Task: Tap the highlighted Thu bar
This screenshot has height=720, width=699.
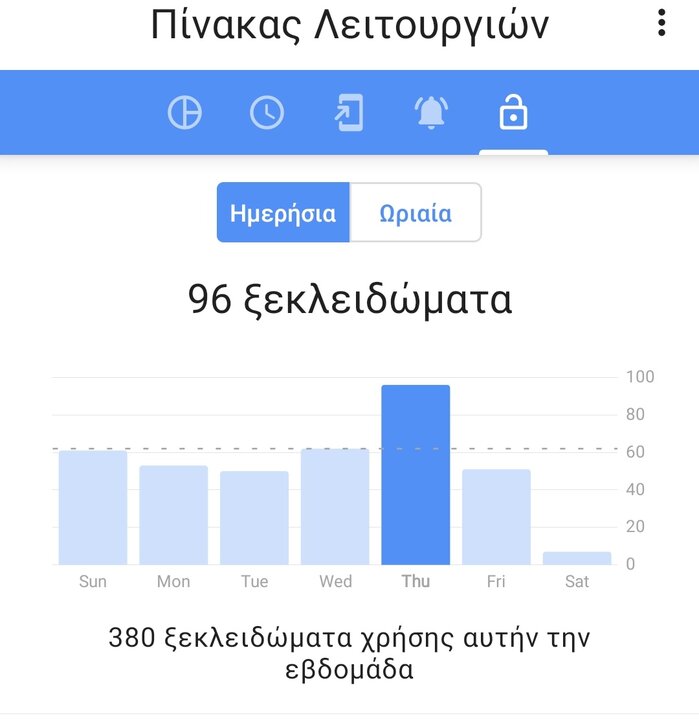Action: (x=416, y=475)
